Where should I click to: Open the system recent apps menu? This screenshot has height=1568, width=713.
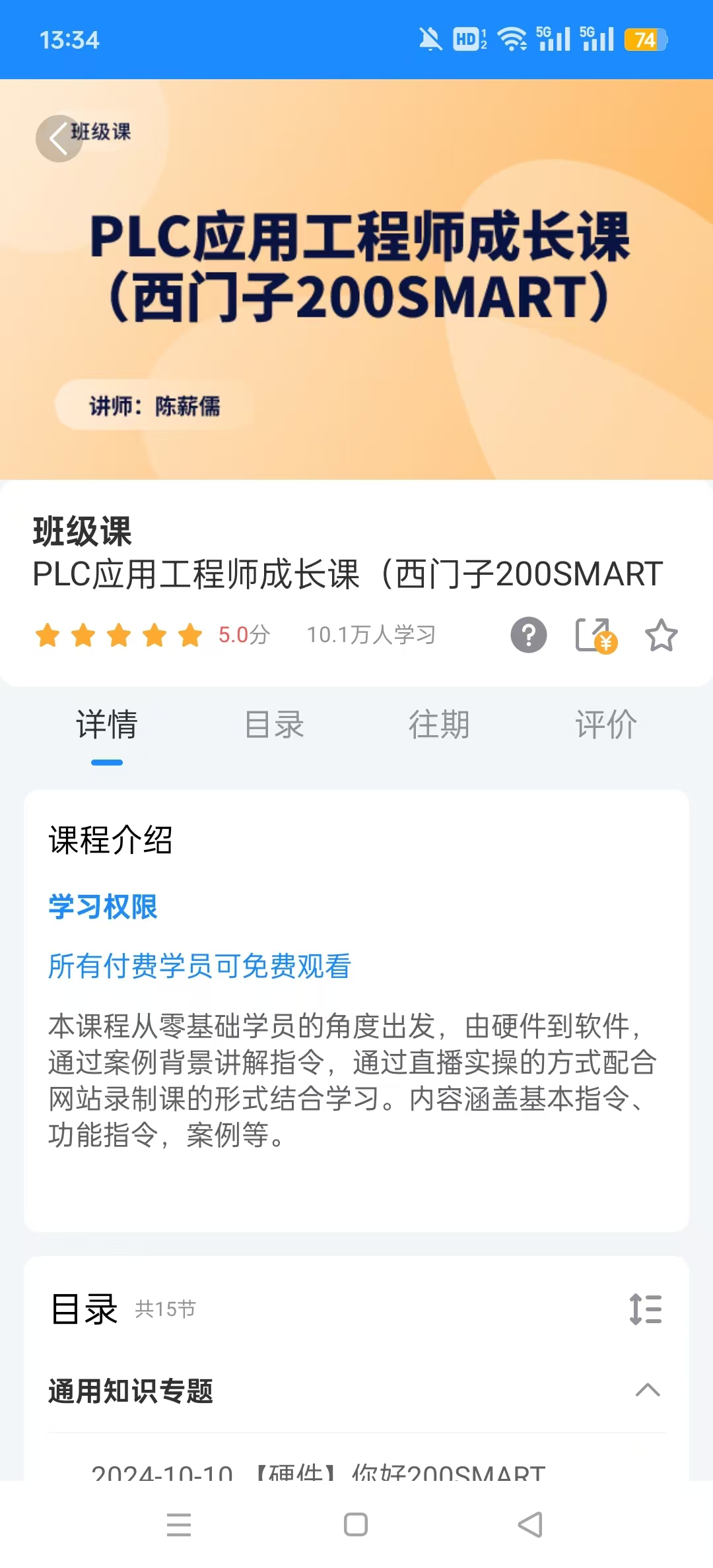pos(179,1524)
